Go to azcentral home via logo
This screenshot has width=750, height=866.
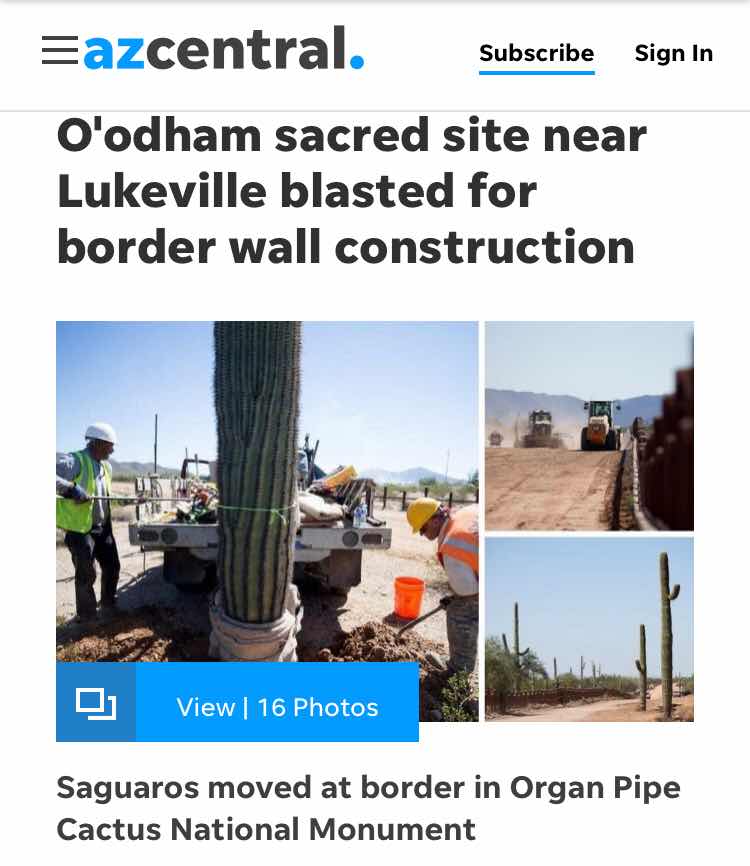[x=223, y=50]
